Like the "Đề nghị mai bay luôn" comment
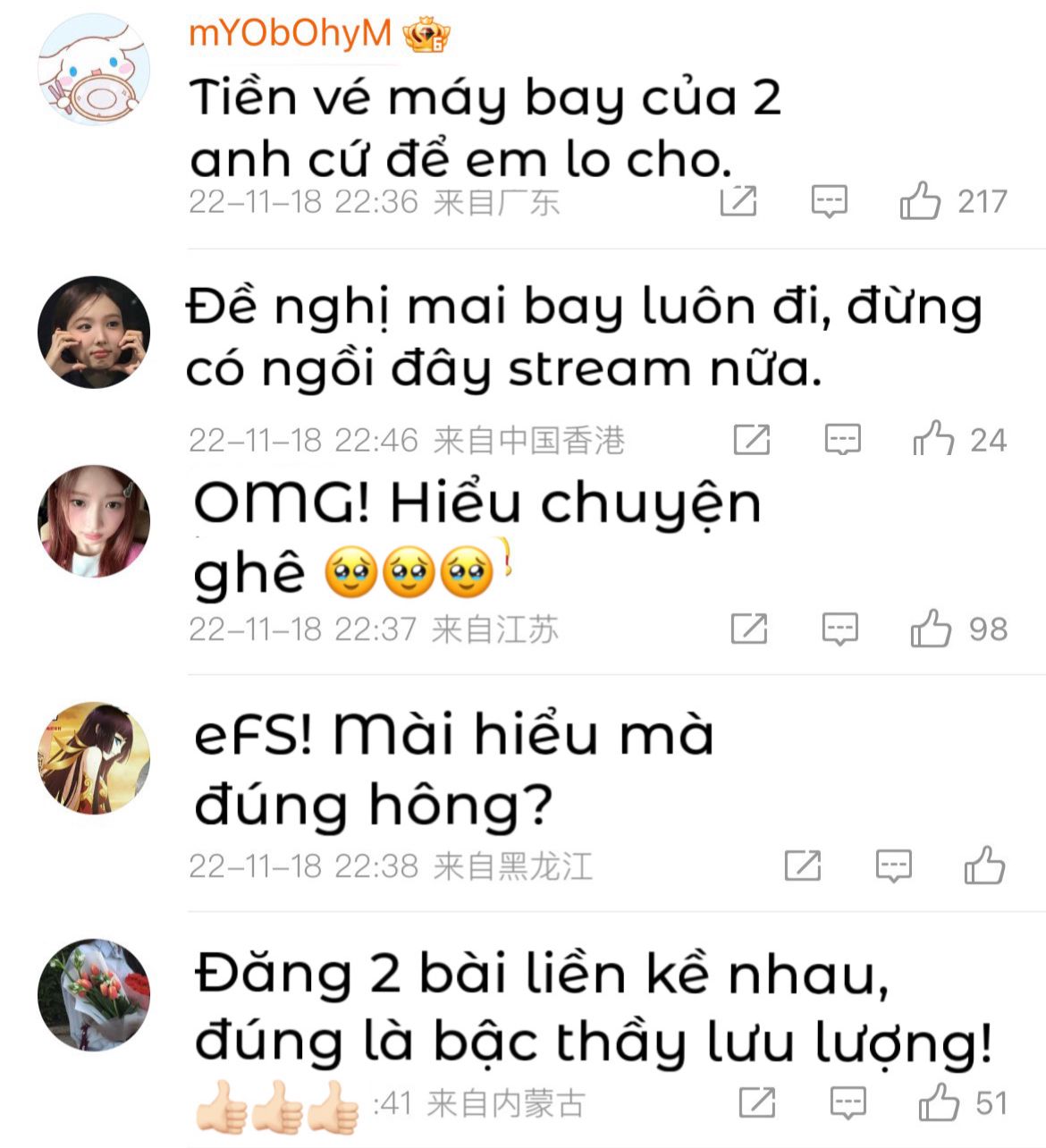 pos(933,439)
